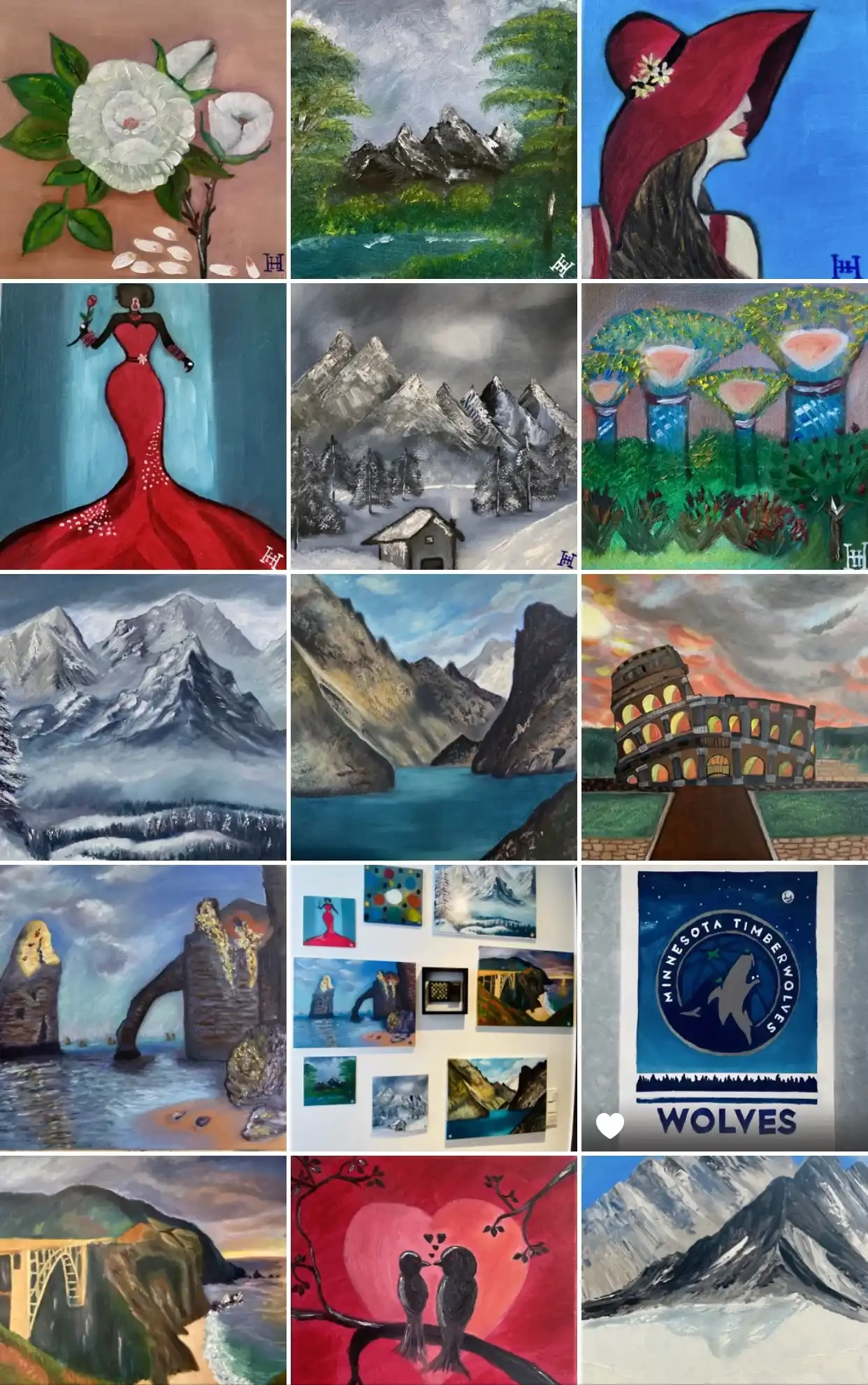This screenshot has width=868, height=1385.
Task: View the sea arch rock painting
Action: (143, 1007)
